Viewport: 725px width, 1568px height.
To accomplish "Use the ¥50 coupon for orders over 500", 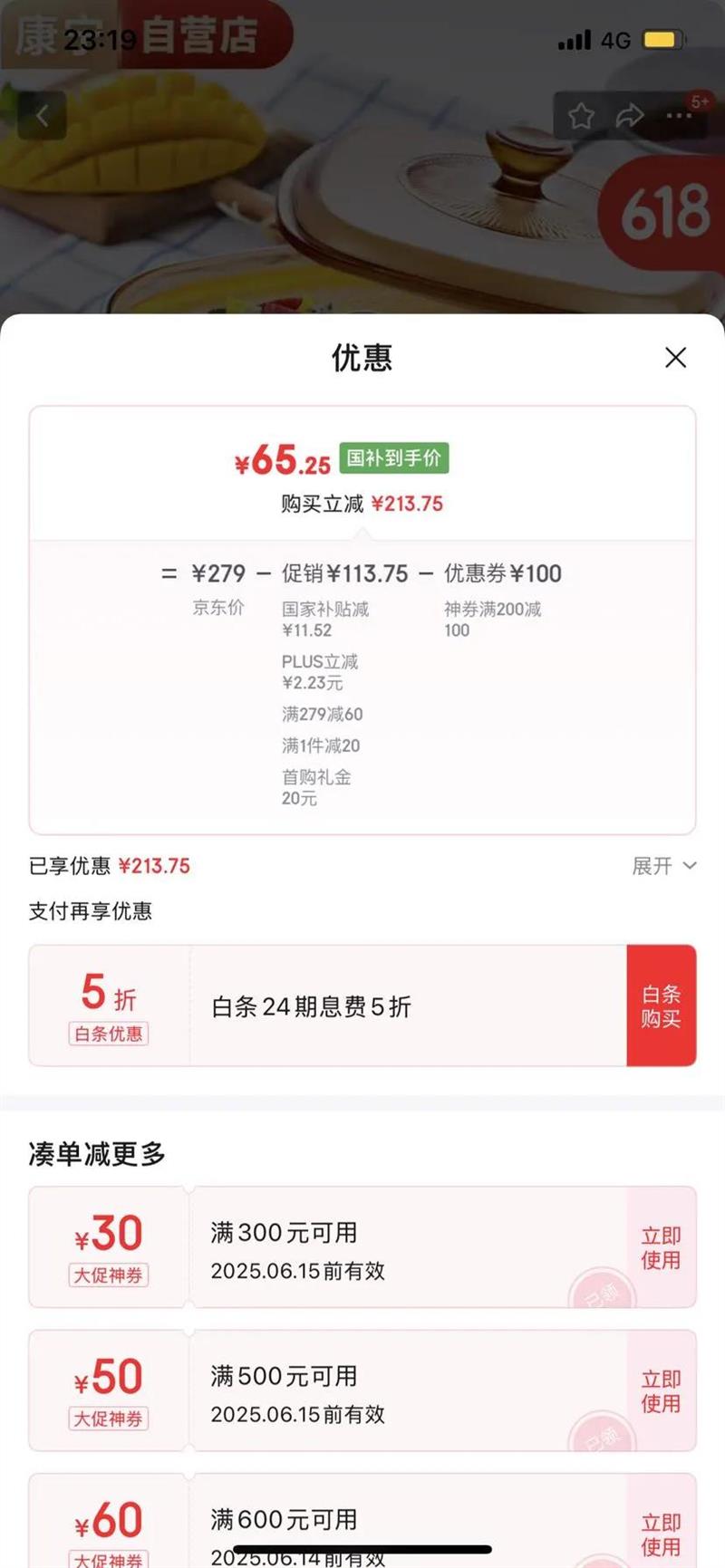I will [661, 1390].
